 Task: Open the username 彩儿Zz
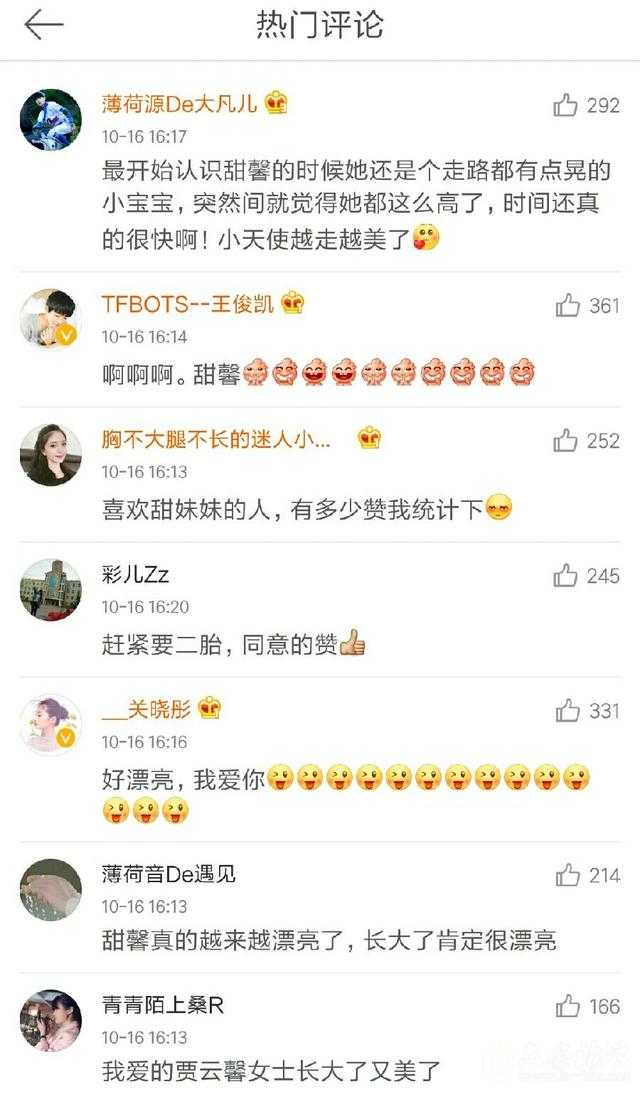coord(135,574)
